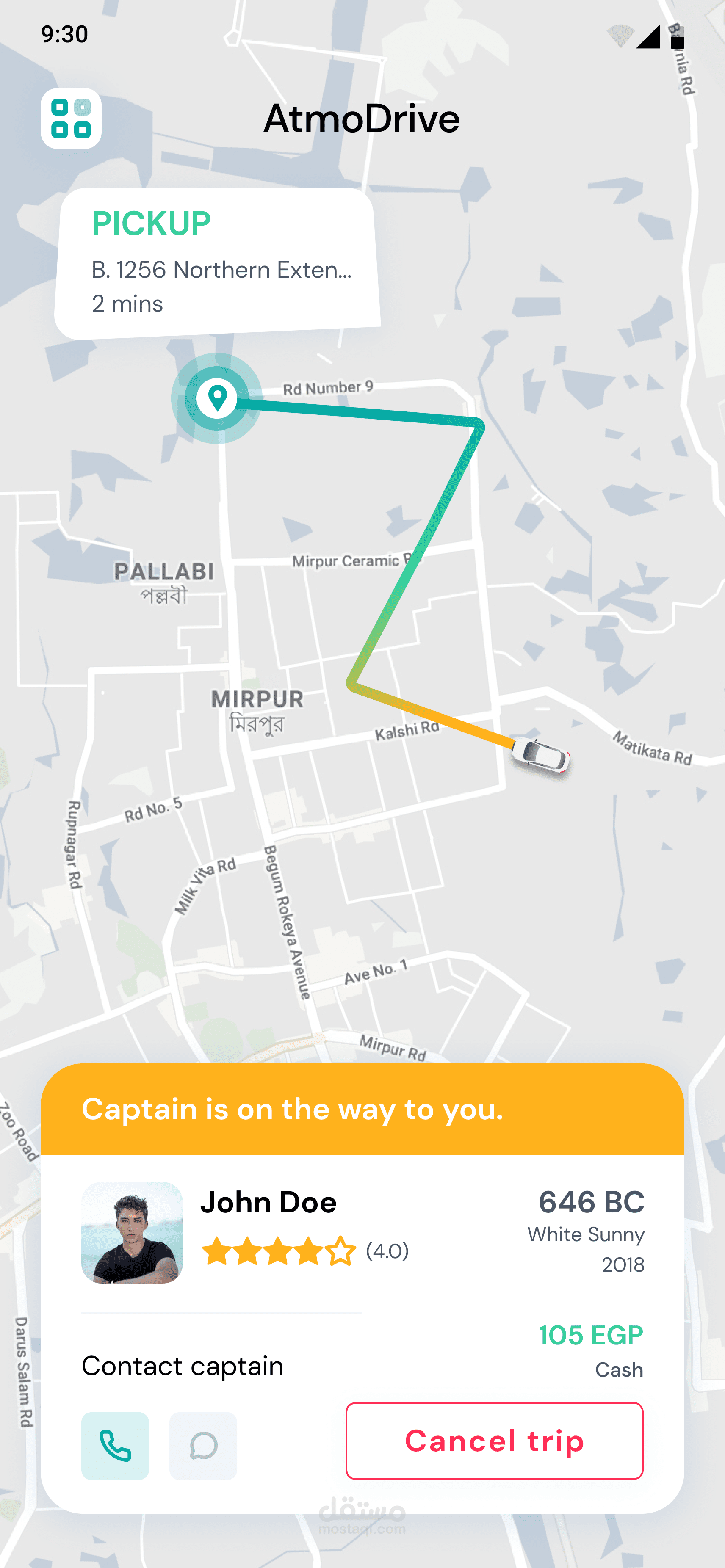The width and height of the screenshot is (725, 1568).
Task: Open John Doe's profile photo
Action: coord(132,1233)
